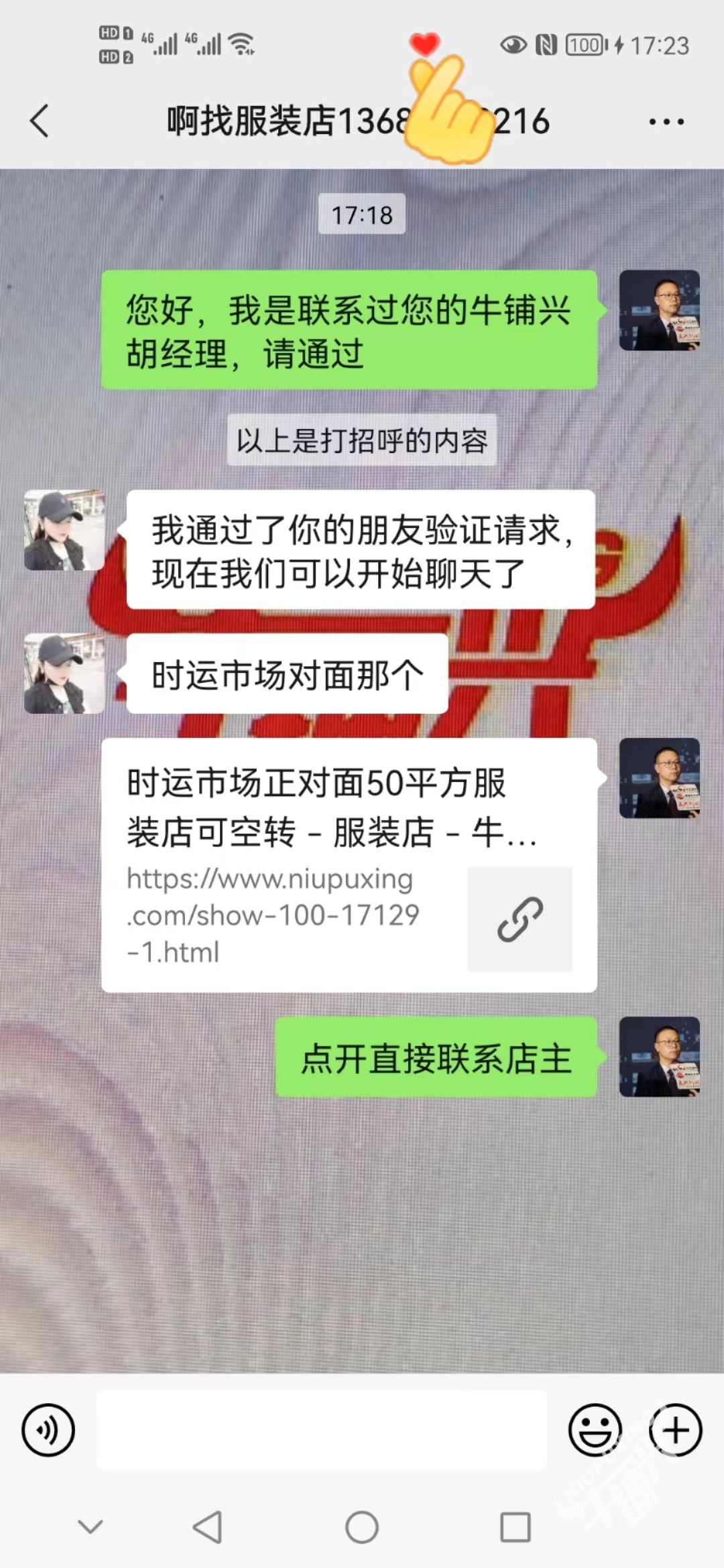View the sender avatar beside 时运市场对面那个
This screenshot has height=1568, width=724.
coord(64,673)
